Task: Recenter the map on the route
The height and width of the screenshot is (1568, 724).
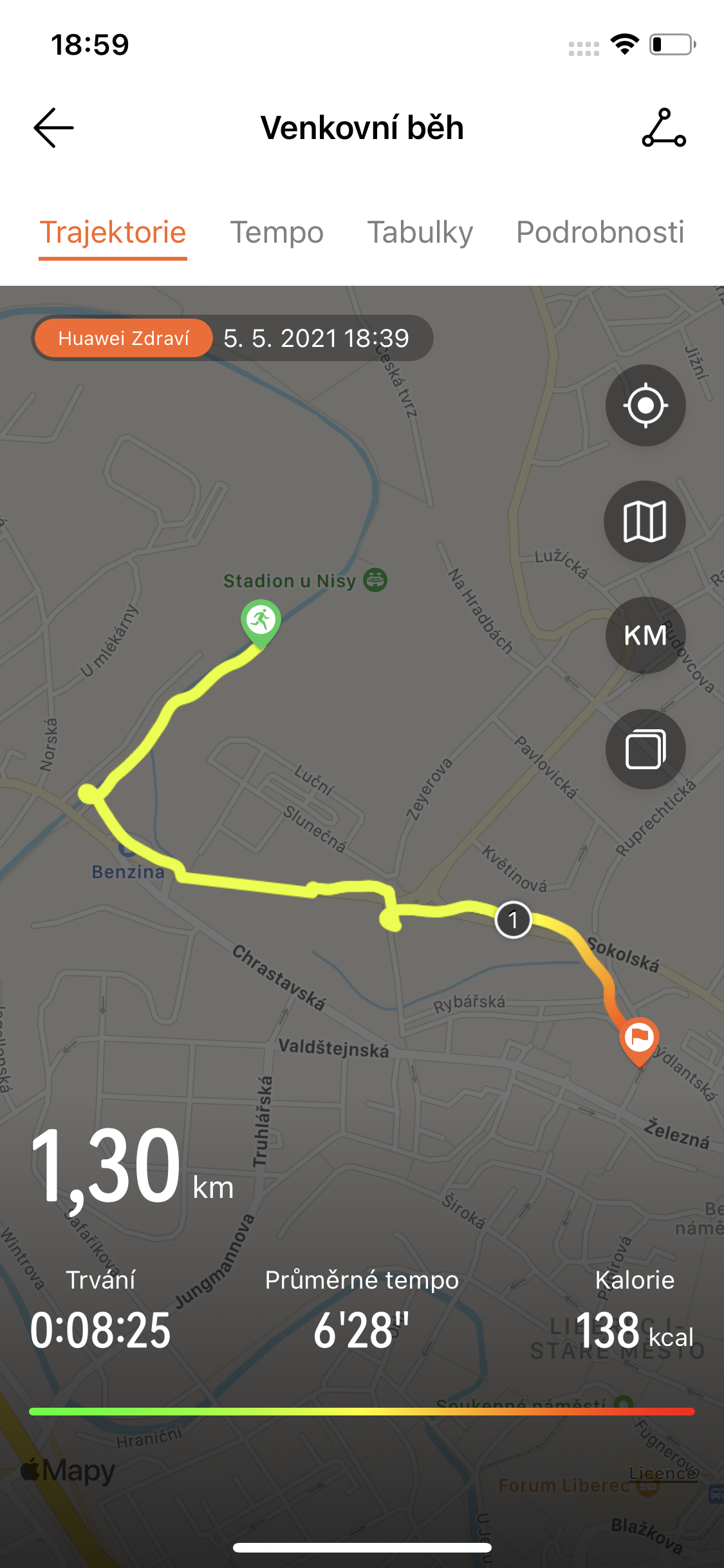Action: (x=645, y=406)
